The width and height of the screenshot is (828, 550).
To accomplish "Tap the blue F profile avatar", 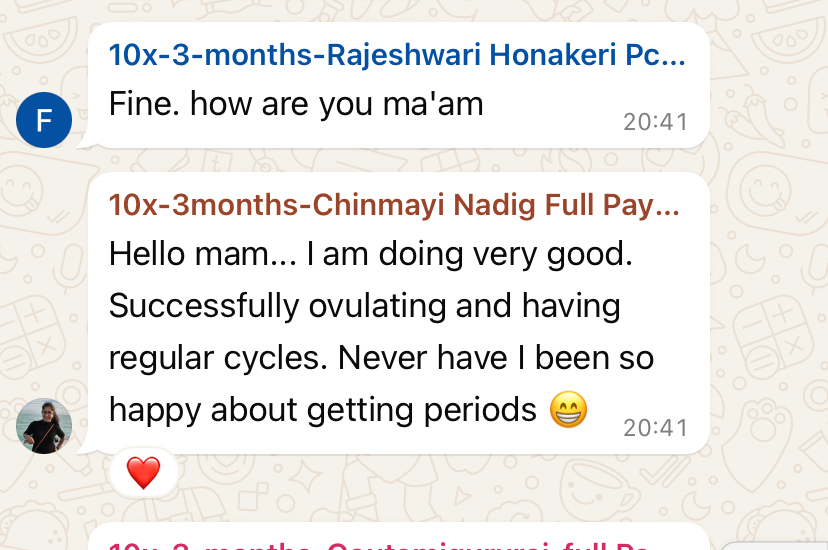I will pyautogui.click(x=44, y=122).
